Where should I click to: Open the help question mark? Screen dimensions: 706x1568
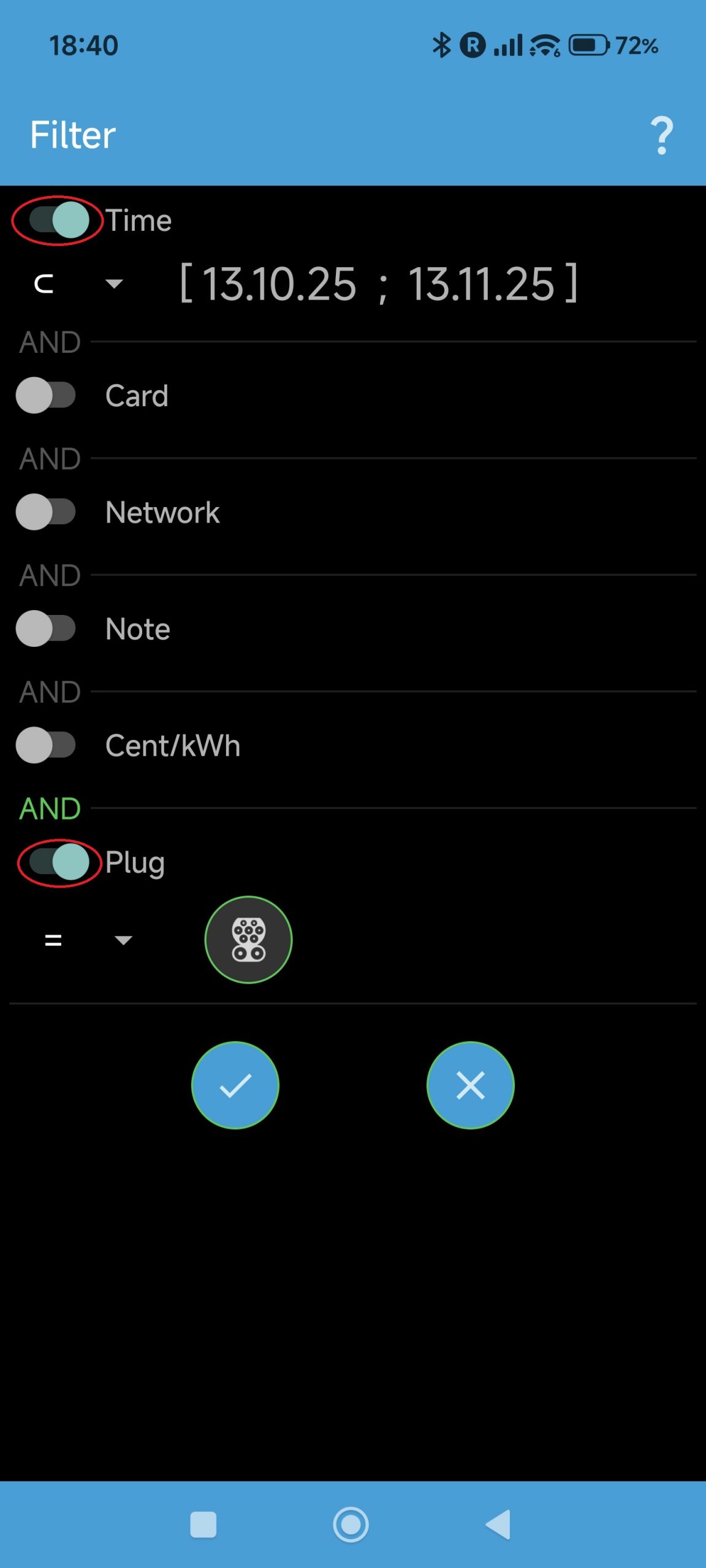tap(661, 135)
